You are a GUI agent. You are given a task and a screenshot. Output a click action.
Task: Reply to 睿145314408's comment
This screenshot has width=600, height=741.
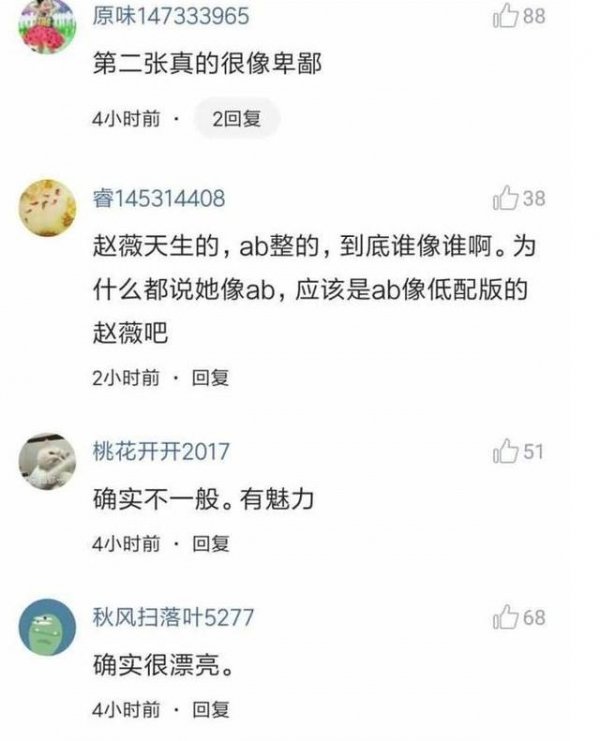coord(211,378)
